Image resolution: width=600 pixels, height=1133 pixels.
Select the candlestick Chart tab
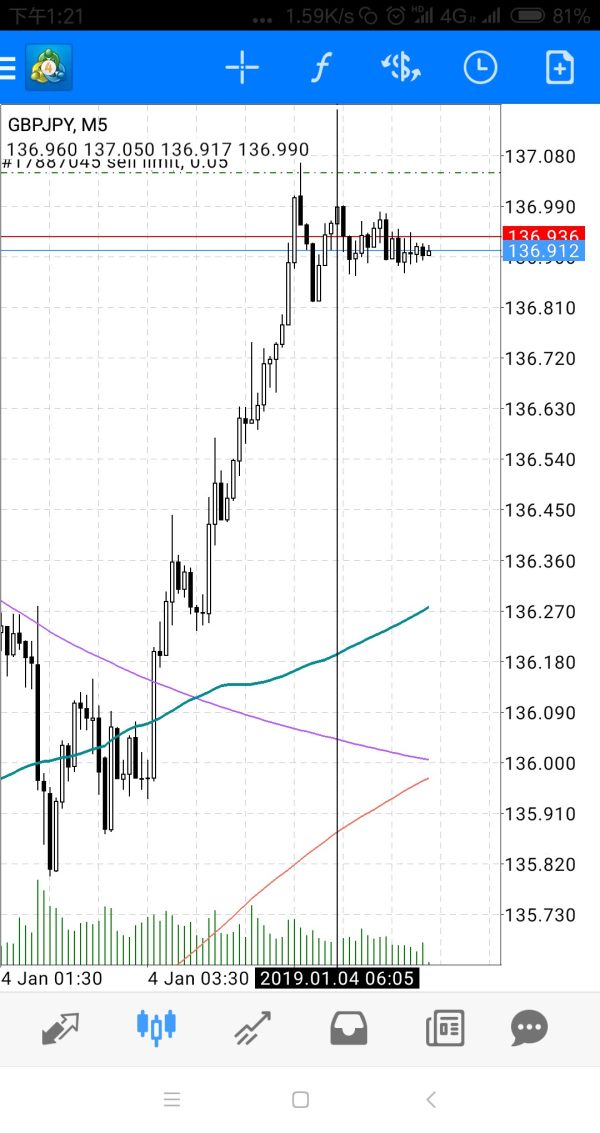[156, 1027]
